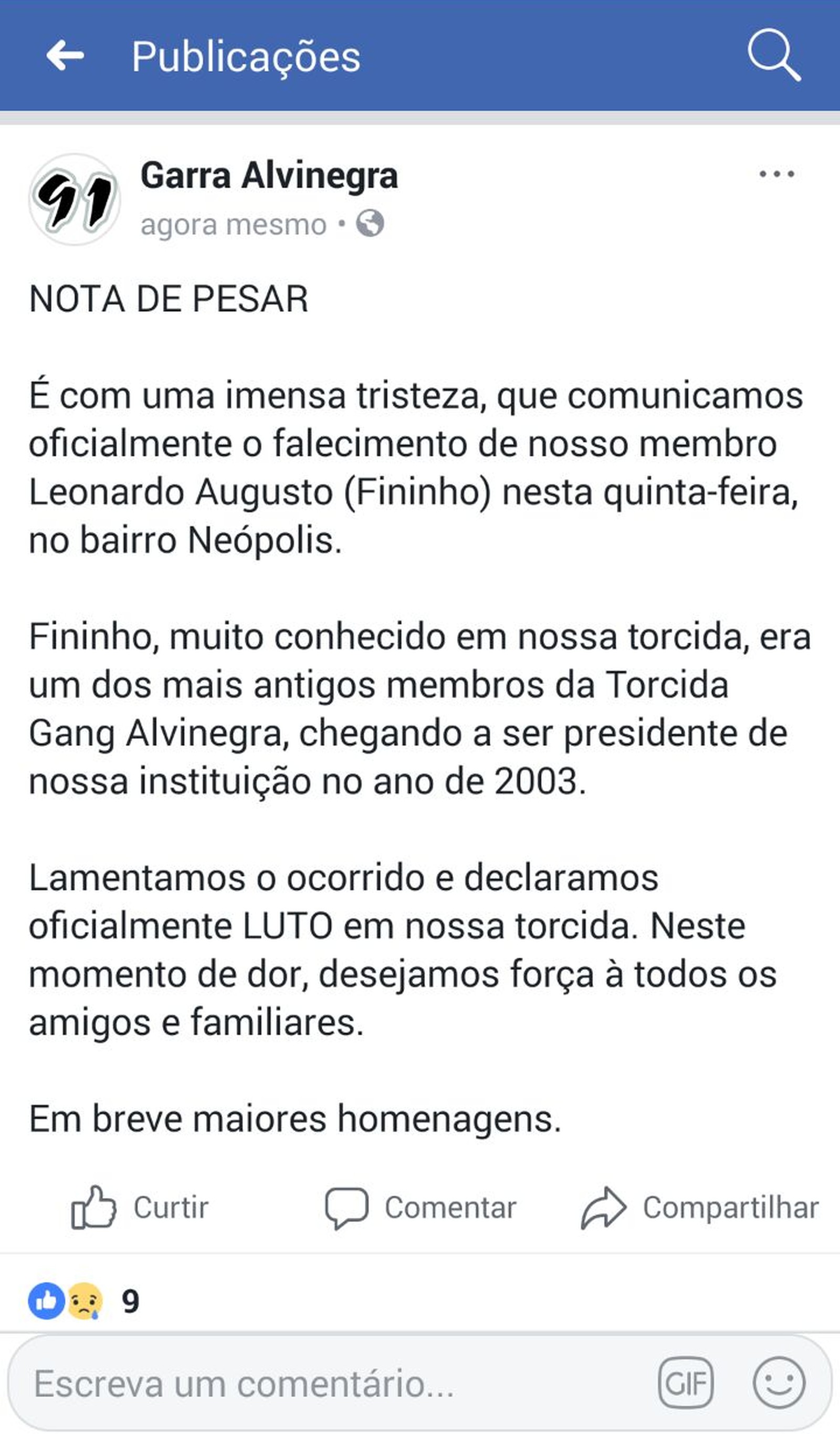Viewport: 840px width, 1434px height.
Task: Like the post with Curtir
Action: pos(140,1208)
